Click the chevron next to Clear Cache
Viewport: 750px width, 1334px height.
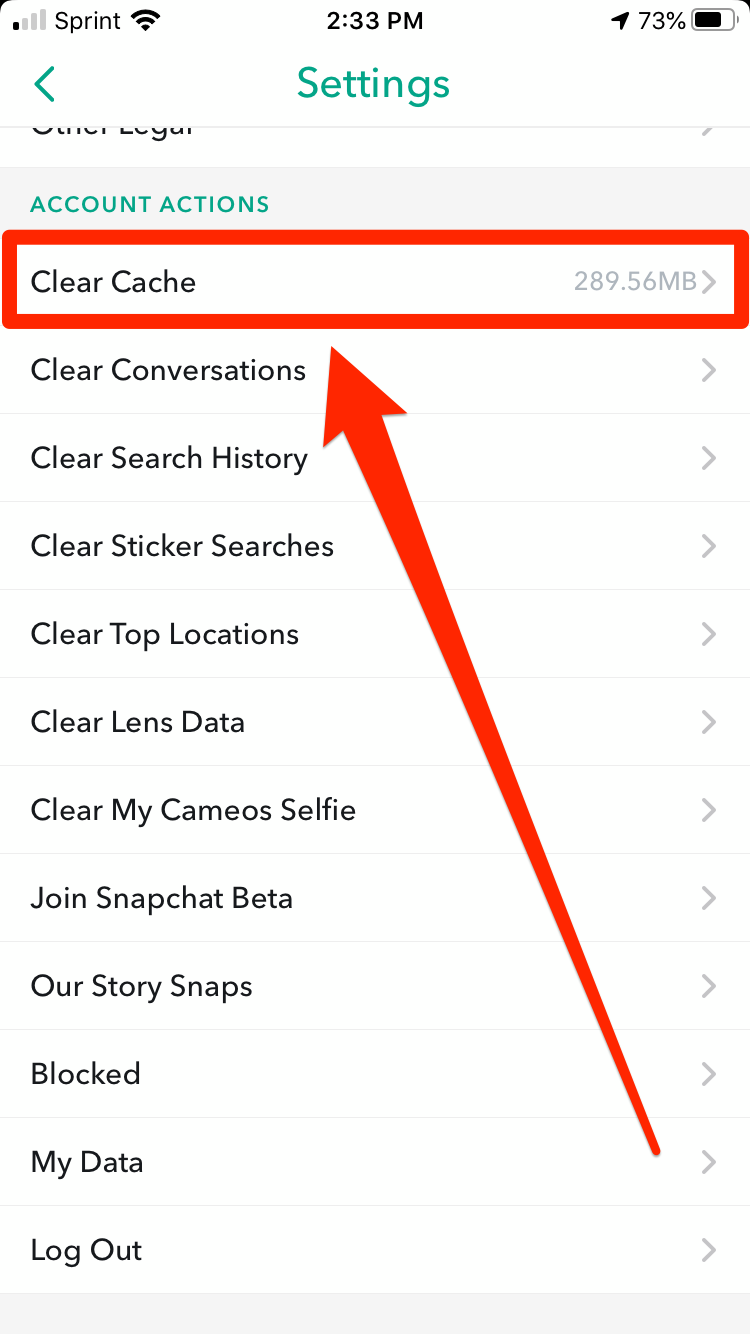710,282
